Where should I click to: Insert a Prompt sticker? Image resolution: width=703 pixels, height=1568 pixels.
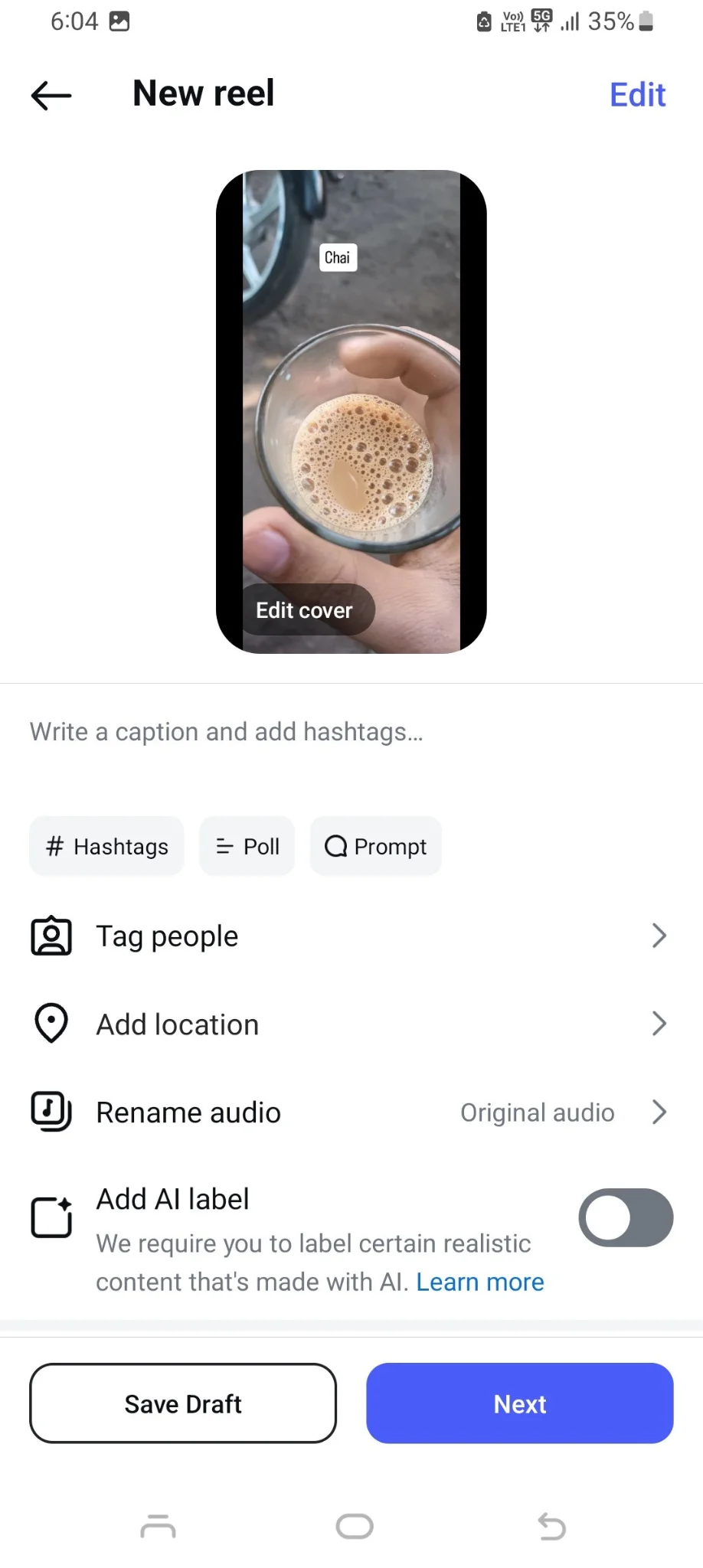coord(375,846)
